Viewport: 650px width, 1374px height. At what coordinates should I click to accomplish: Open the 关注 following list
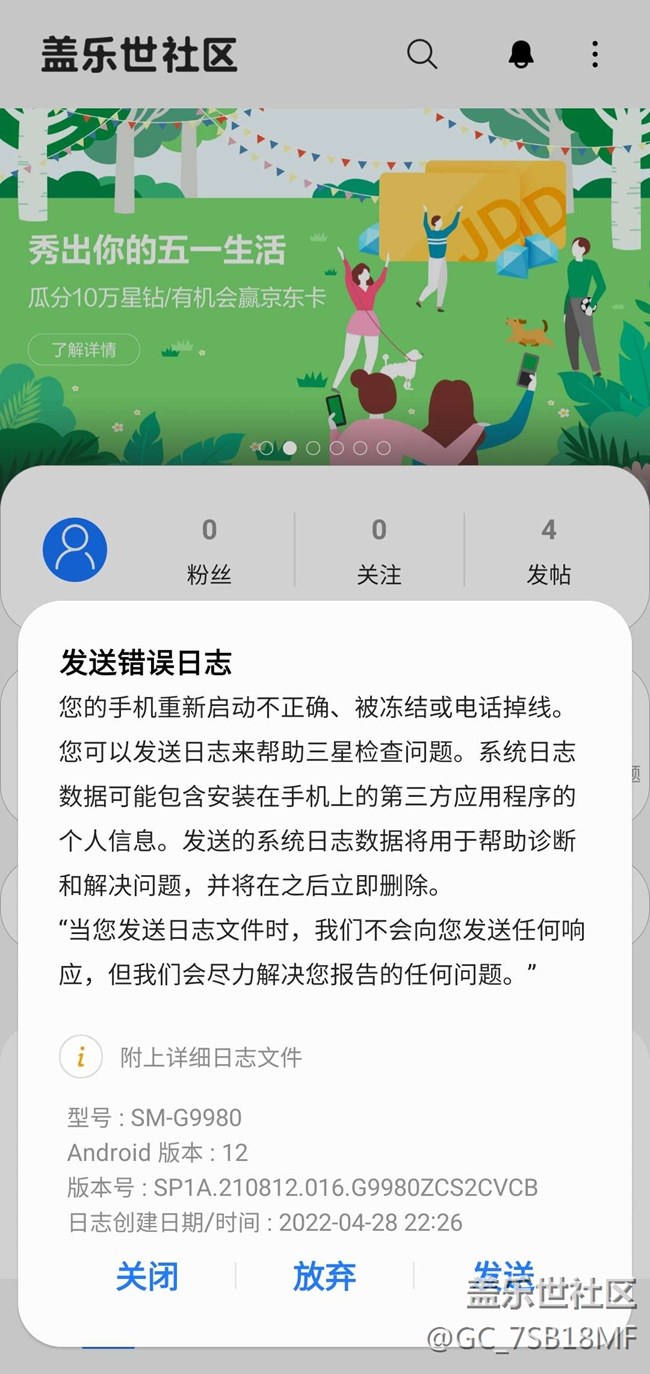tap(379, 551)
